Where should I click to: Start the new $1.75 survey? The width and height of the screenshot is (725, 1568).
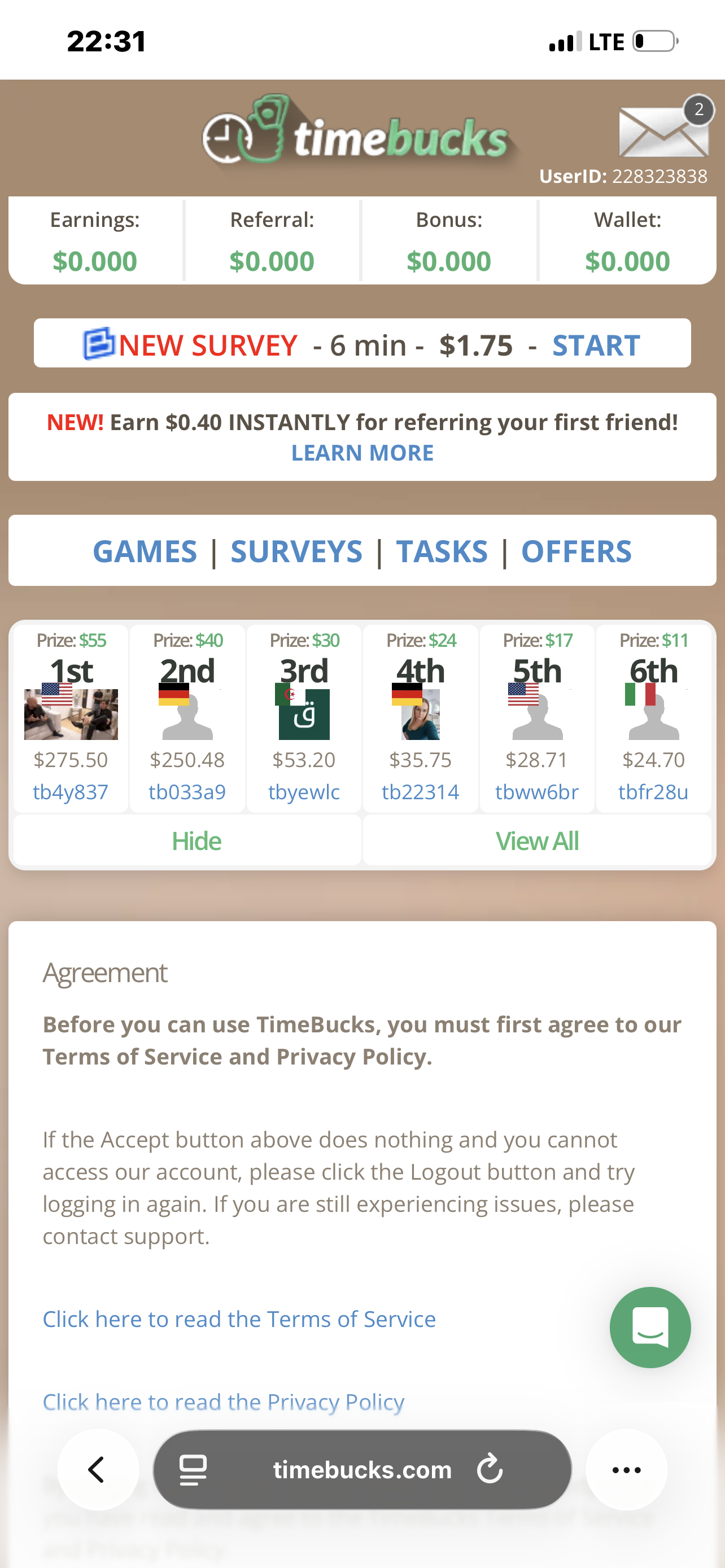point(595,345)
